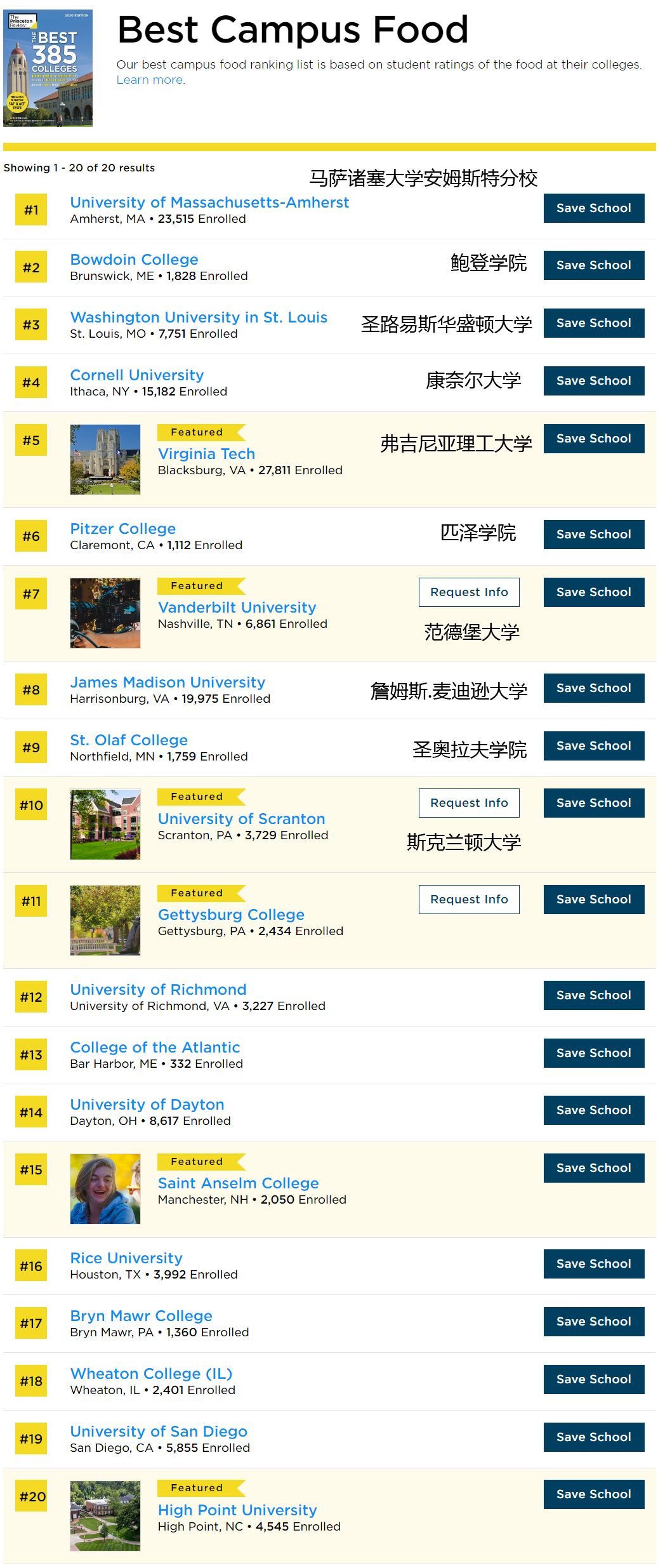Save Bryn Mawr College
658x1568 pixels.
[x=593, y=1322]
